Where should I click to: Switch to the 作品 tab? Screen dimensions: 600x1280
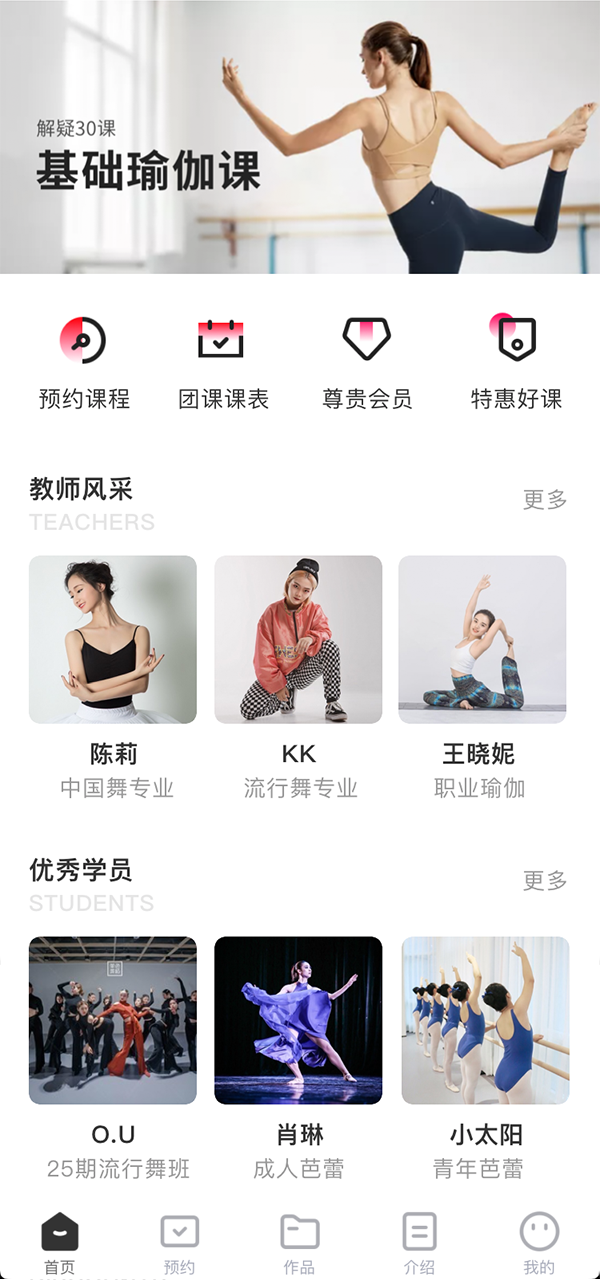click(x=300, y=1242)
